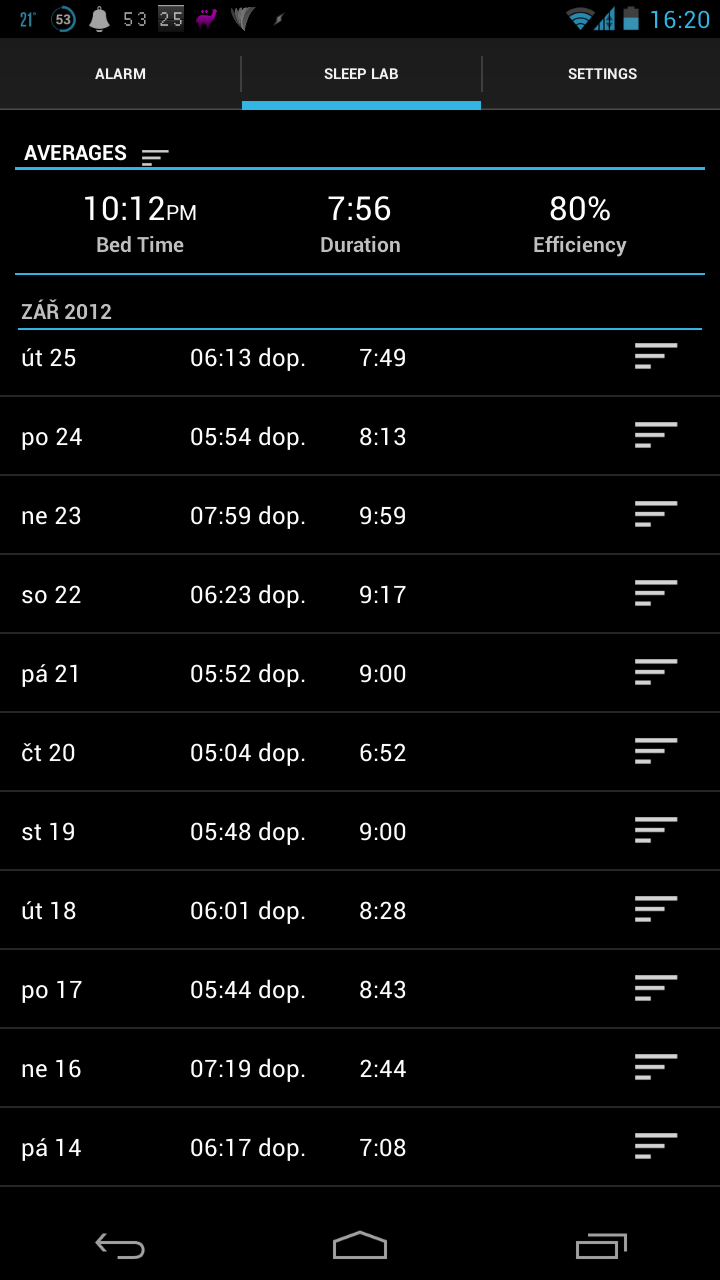This screenshot has height=1280, width=720.
Task: Open the Settings tab
Action: pyautogui.click(x=602, y=74)
